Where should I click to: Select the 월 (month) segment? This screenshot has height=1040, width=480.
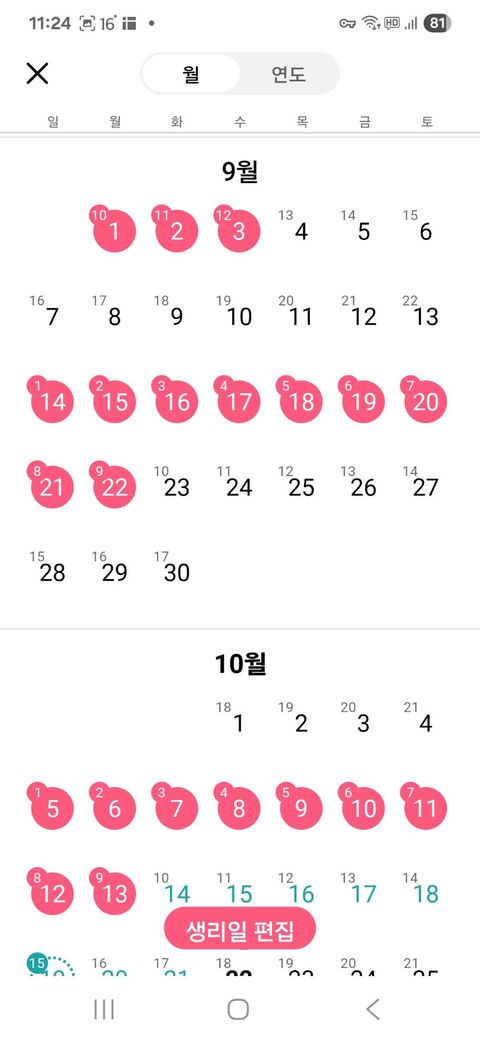(191, 74)
